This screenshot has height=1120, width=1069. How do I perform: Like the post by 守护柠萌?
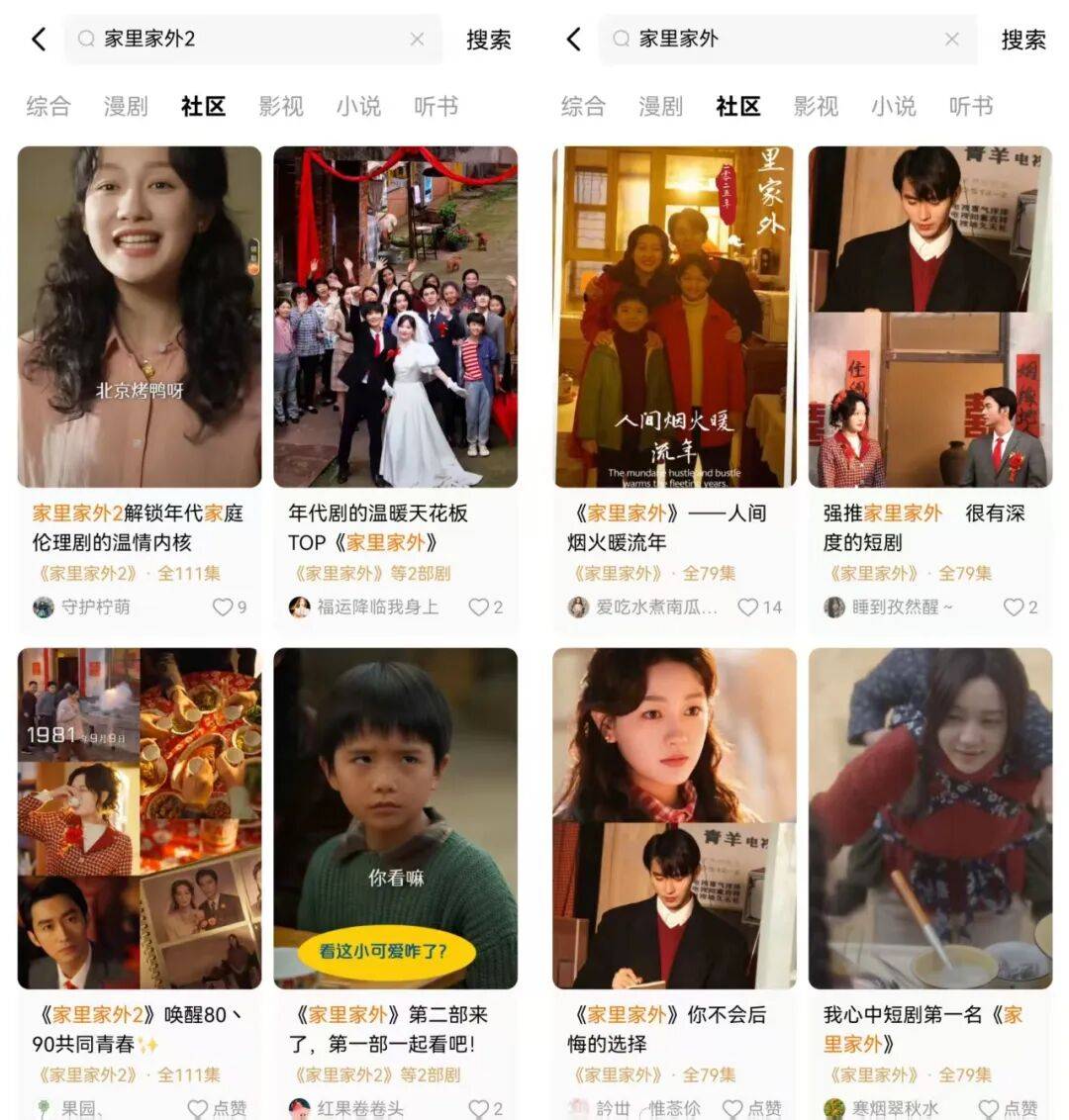223,607
